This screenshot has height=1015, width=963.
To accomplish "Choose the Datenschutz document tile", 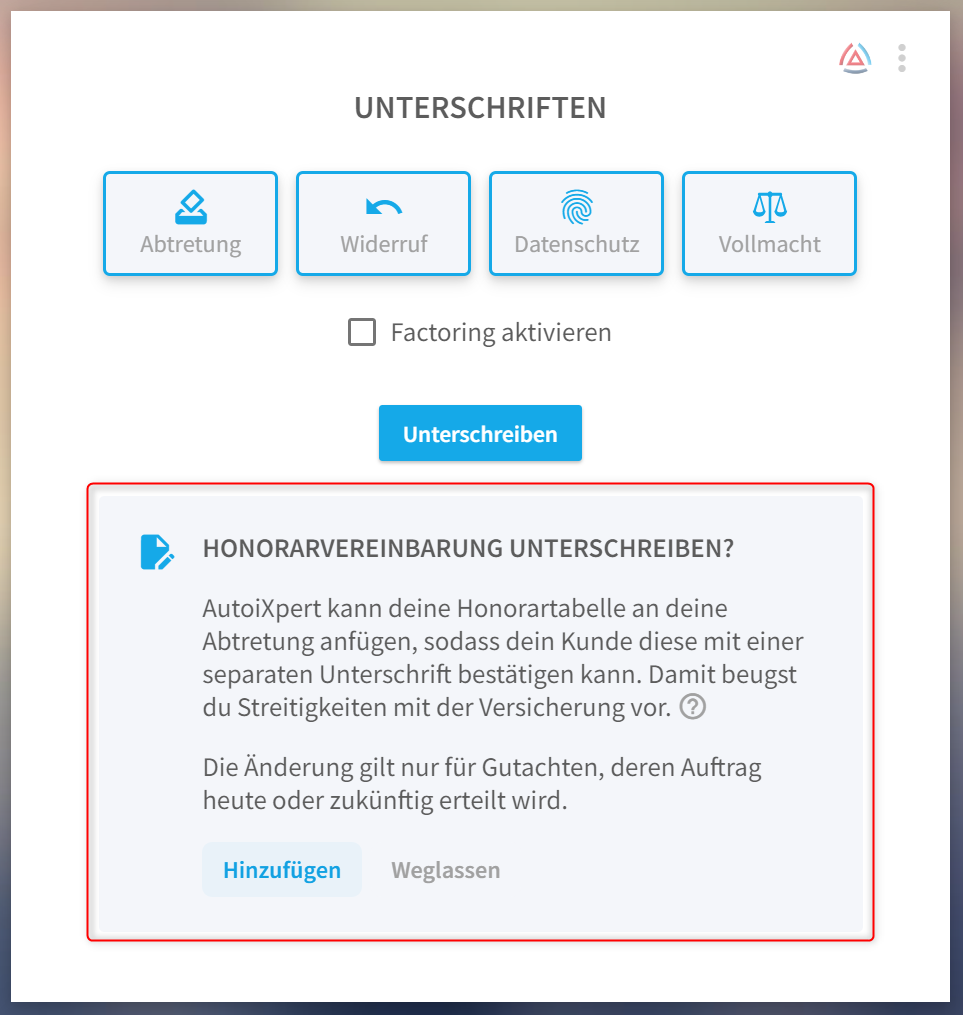I will [x=576, y=223].
